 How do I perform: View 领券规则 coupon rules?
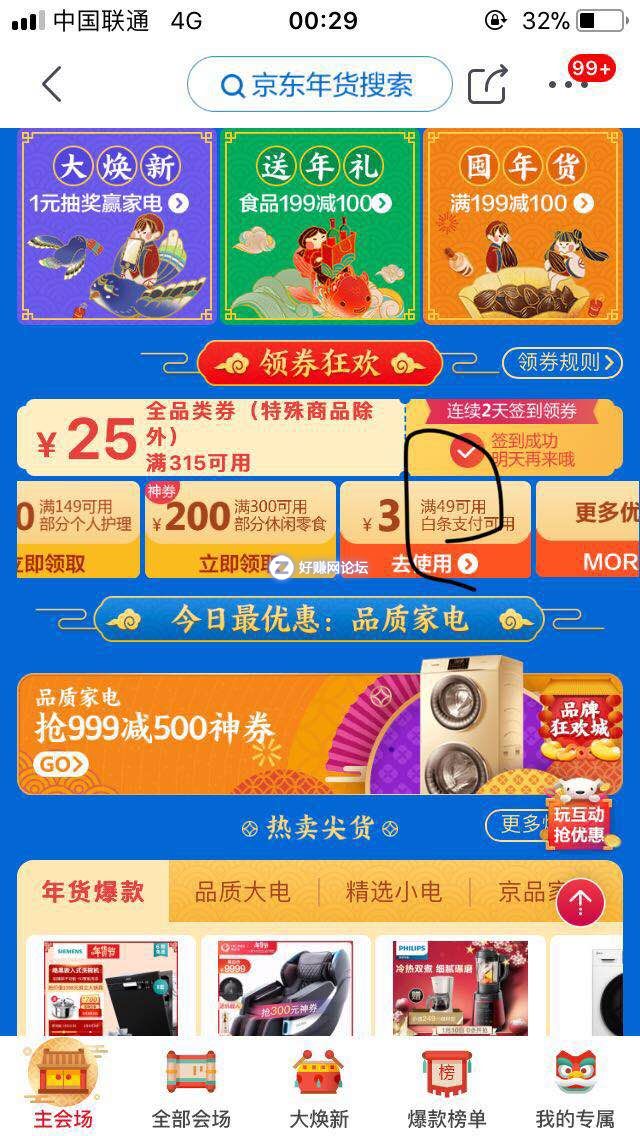pos(561,362)
